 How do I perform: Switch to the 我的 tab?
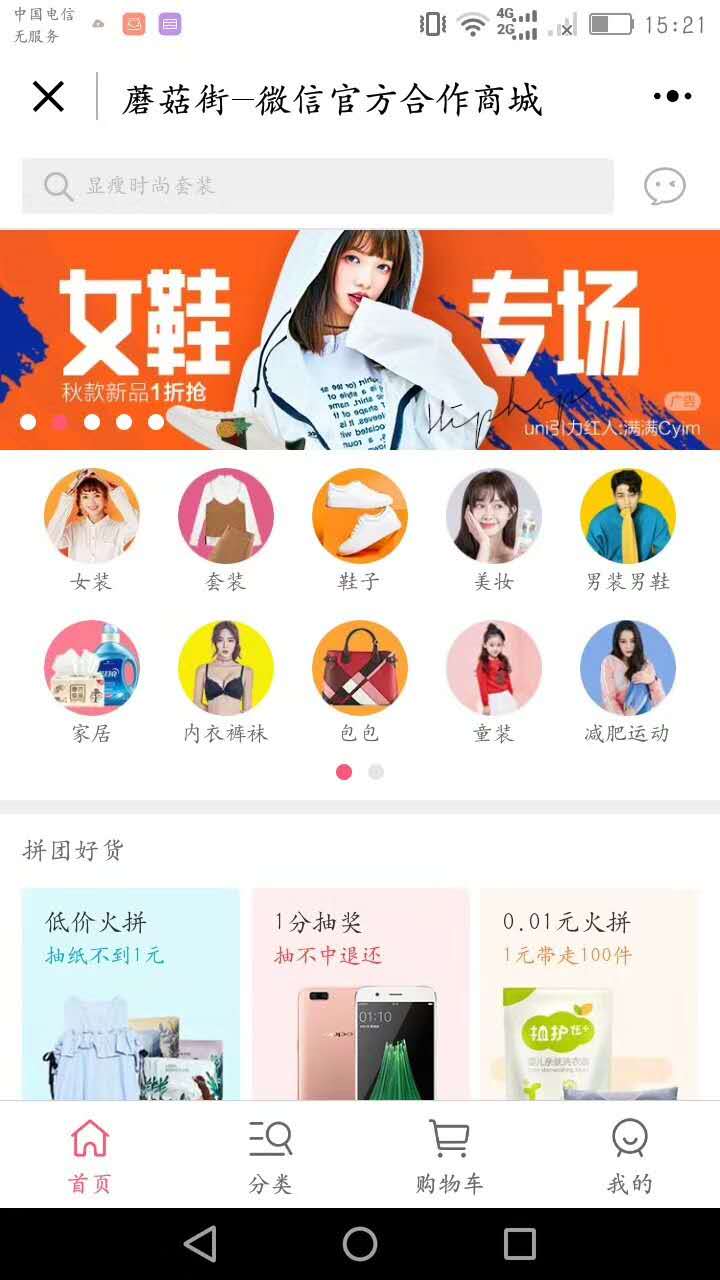pos(629,1156)
